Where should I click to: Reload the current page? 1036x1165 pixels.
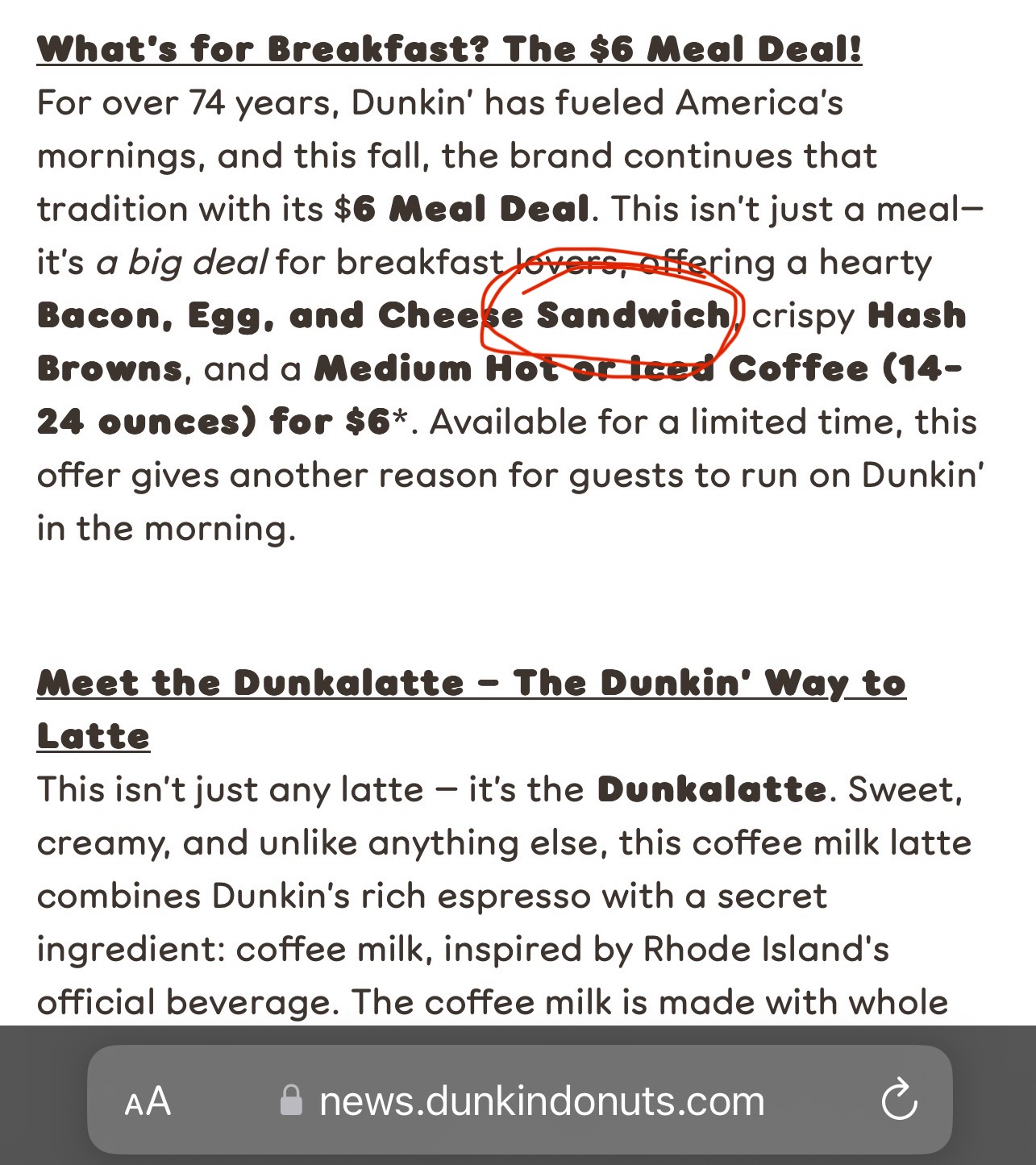899,1101
